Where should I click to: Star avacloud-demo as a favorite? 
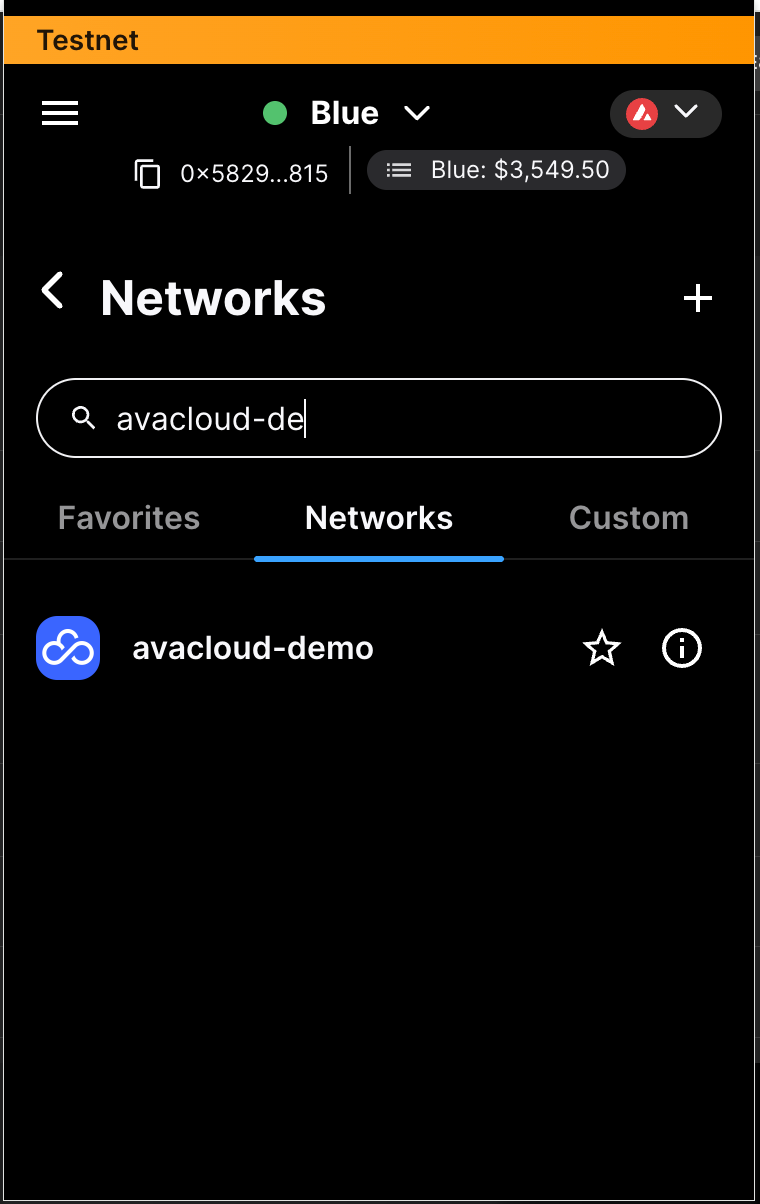601,649
